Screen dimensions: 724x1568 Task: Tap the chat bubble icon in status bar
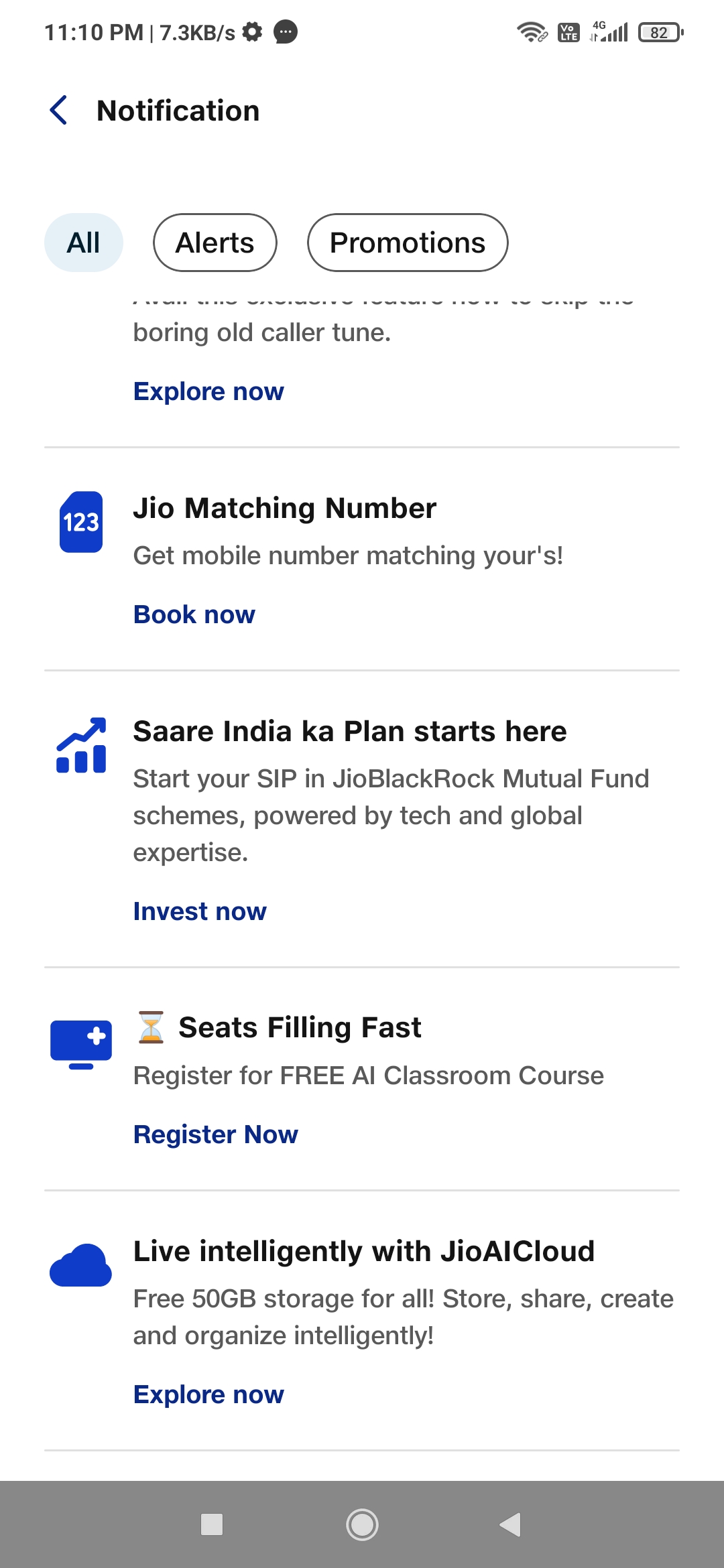point(284,31)
